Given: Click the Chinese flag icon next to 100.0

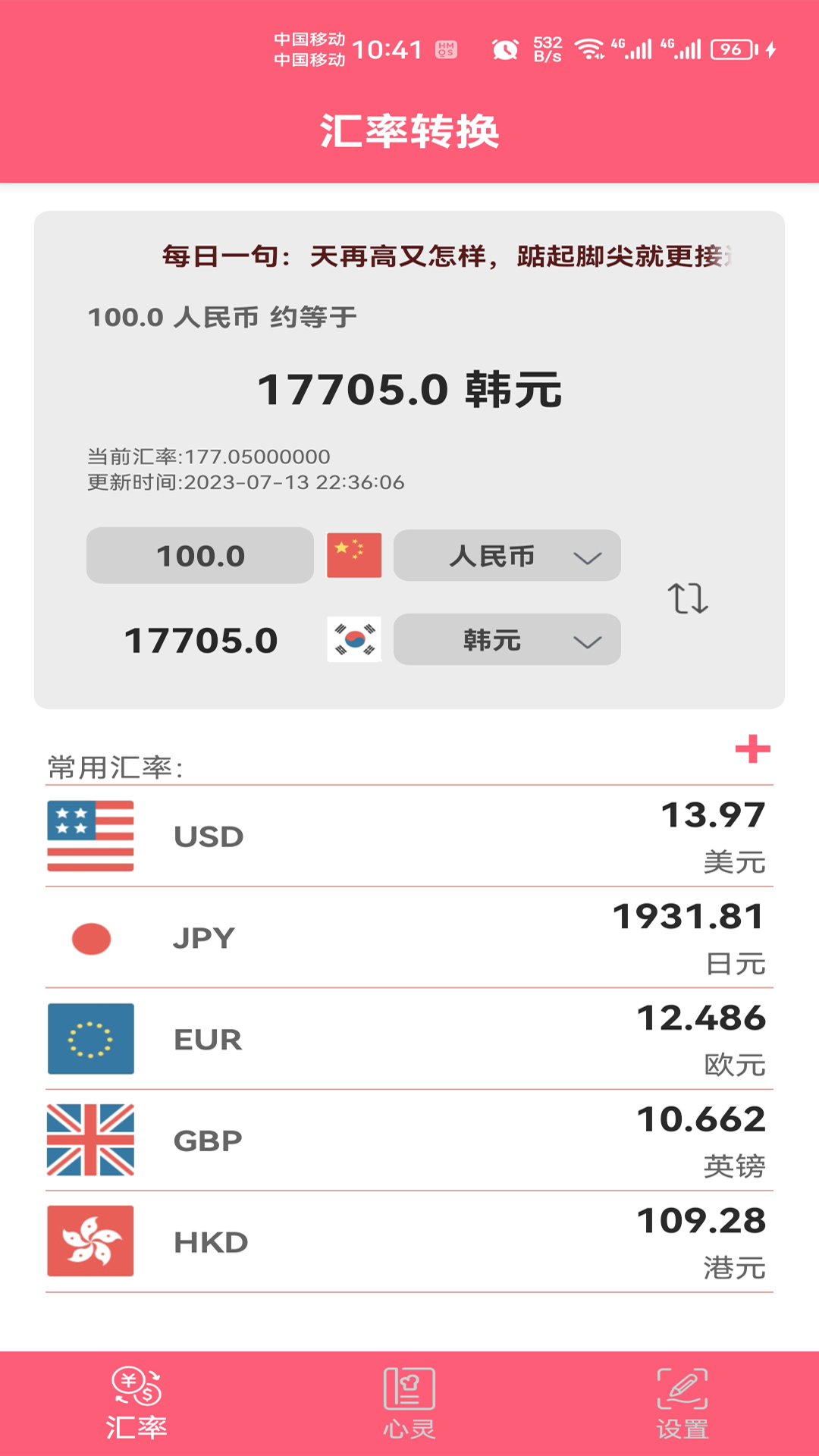Looking at the screenshot, I should click(354, 556).
